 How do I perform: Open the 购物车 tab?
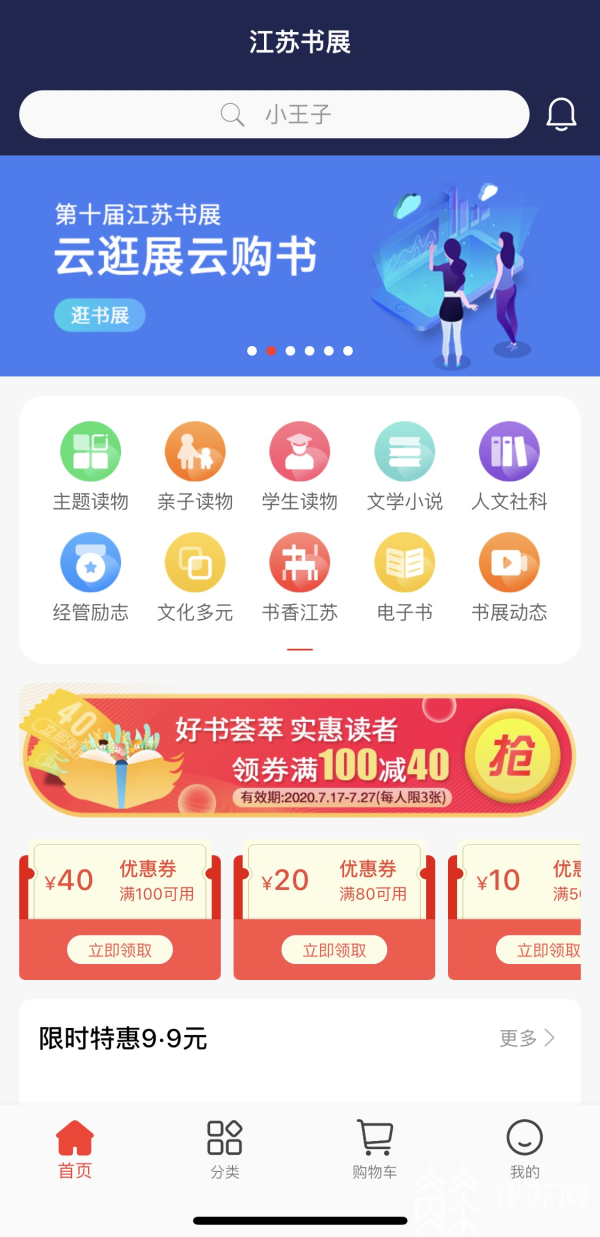(x=374, y=1149)
